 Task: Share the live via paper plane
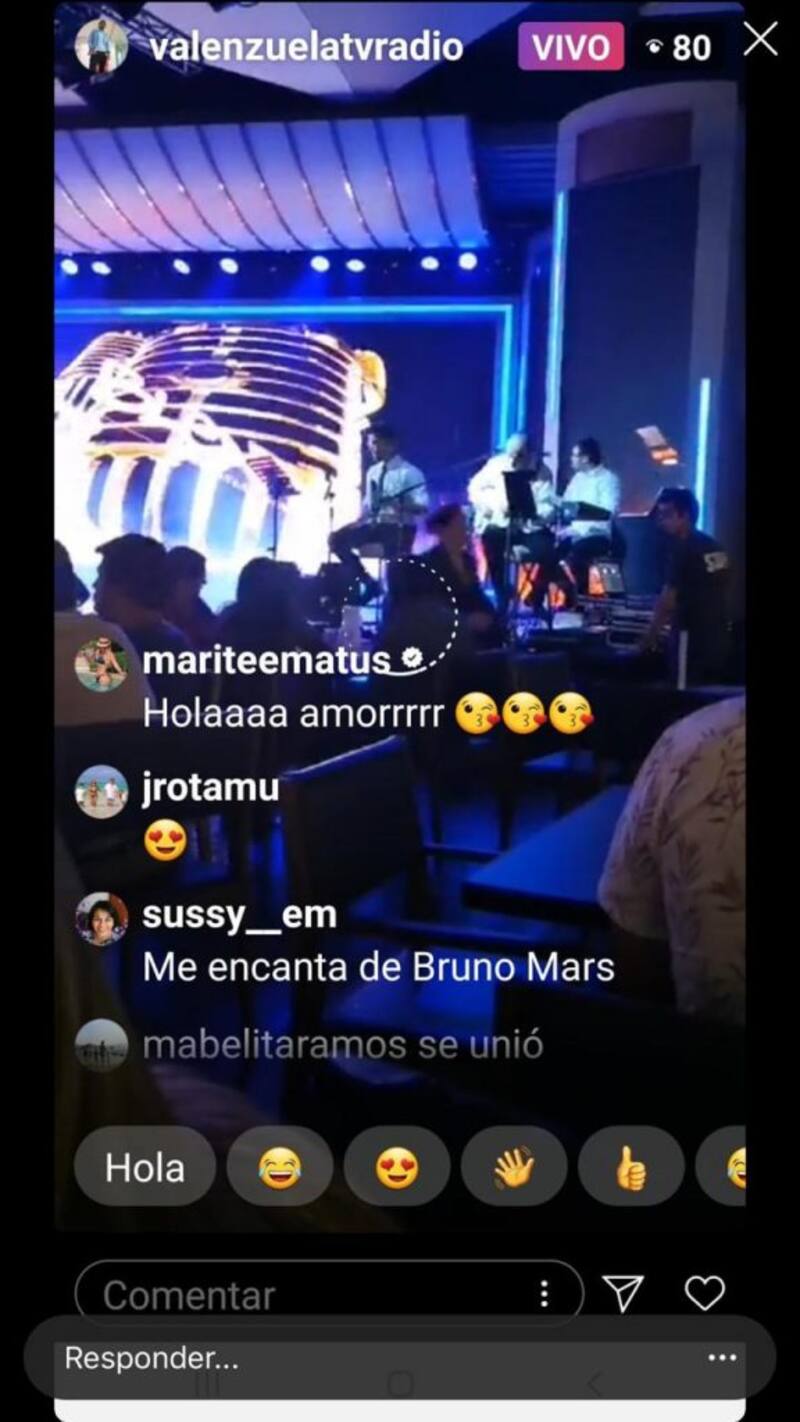tap(624, 1293)
